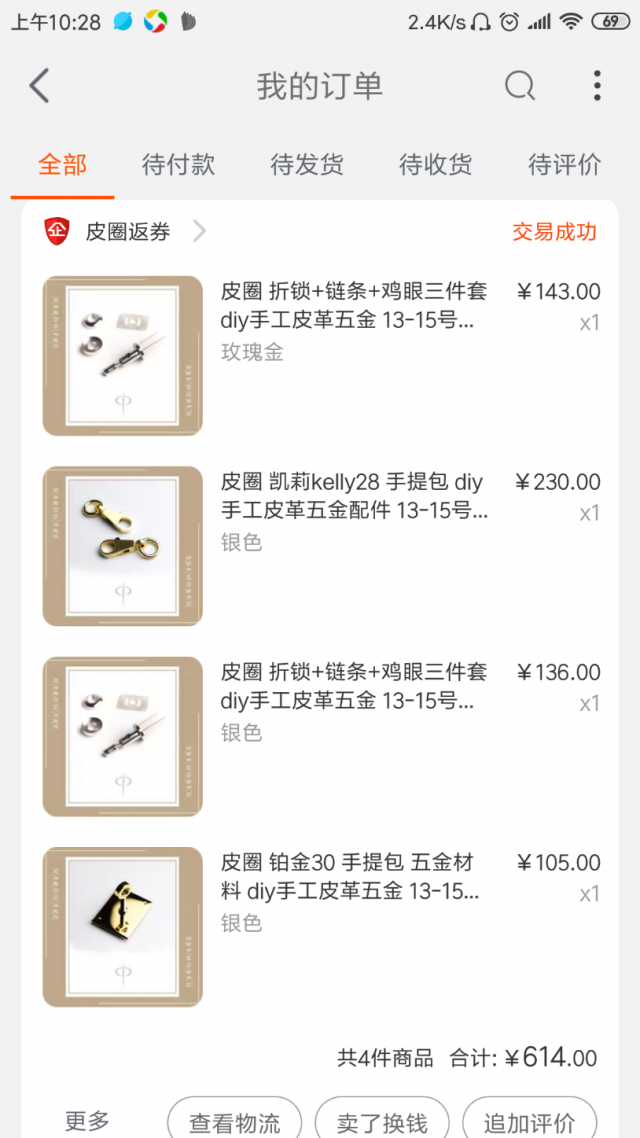Image resolution: width=640 pixels, height=1138 pixels.
Task: Switch to the 全部 tab
Action: pyautogui.click(x=62, y=165)
